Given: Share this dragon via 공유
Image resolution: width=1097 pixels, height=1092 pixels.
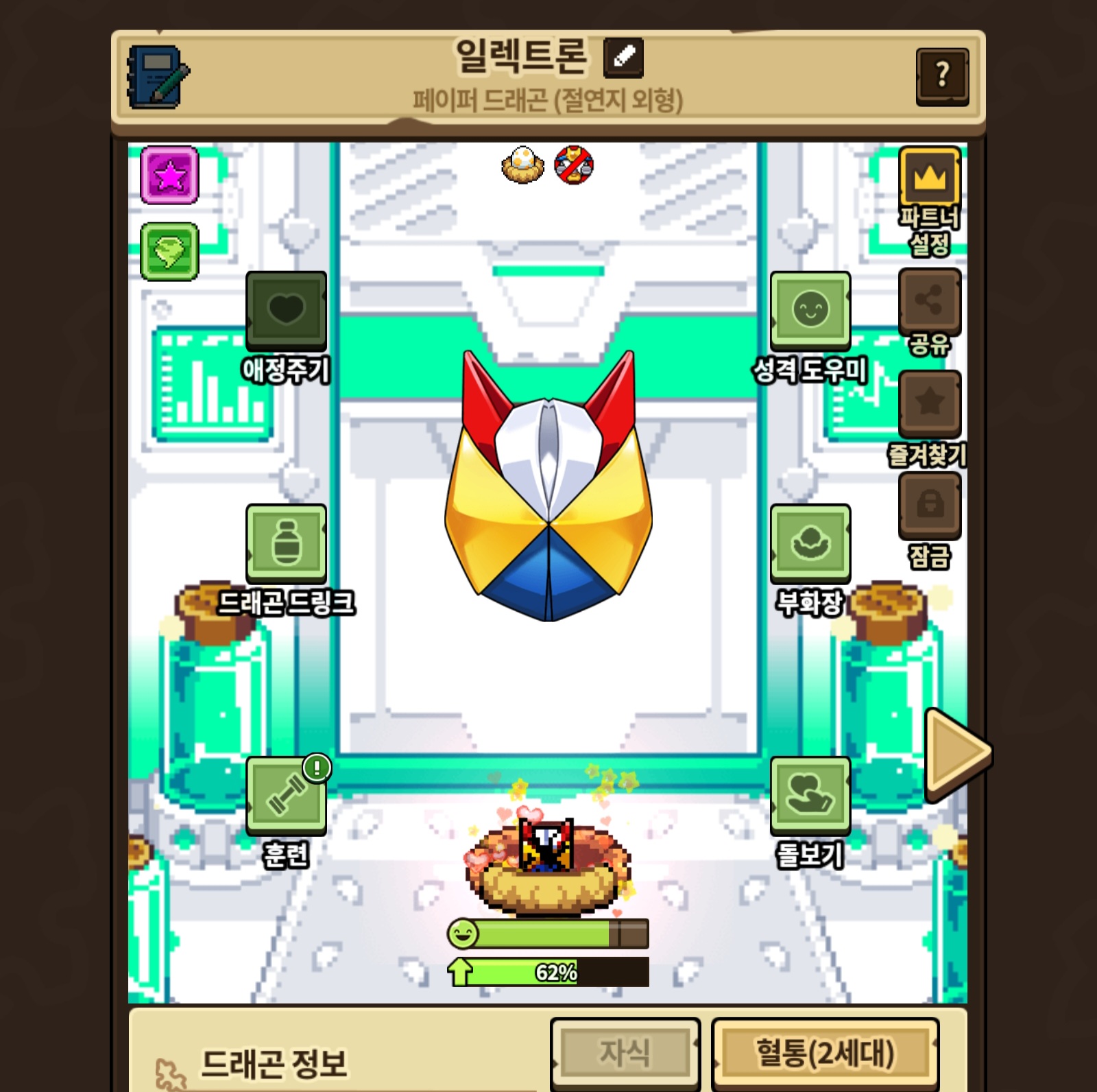Looking at the screenshot, I should point(930,300).
